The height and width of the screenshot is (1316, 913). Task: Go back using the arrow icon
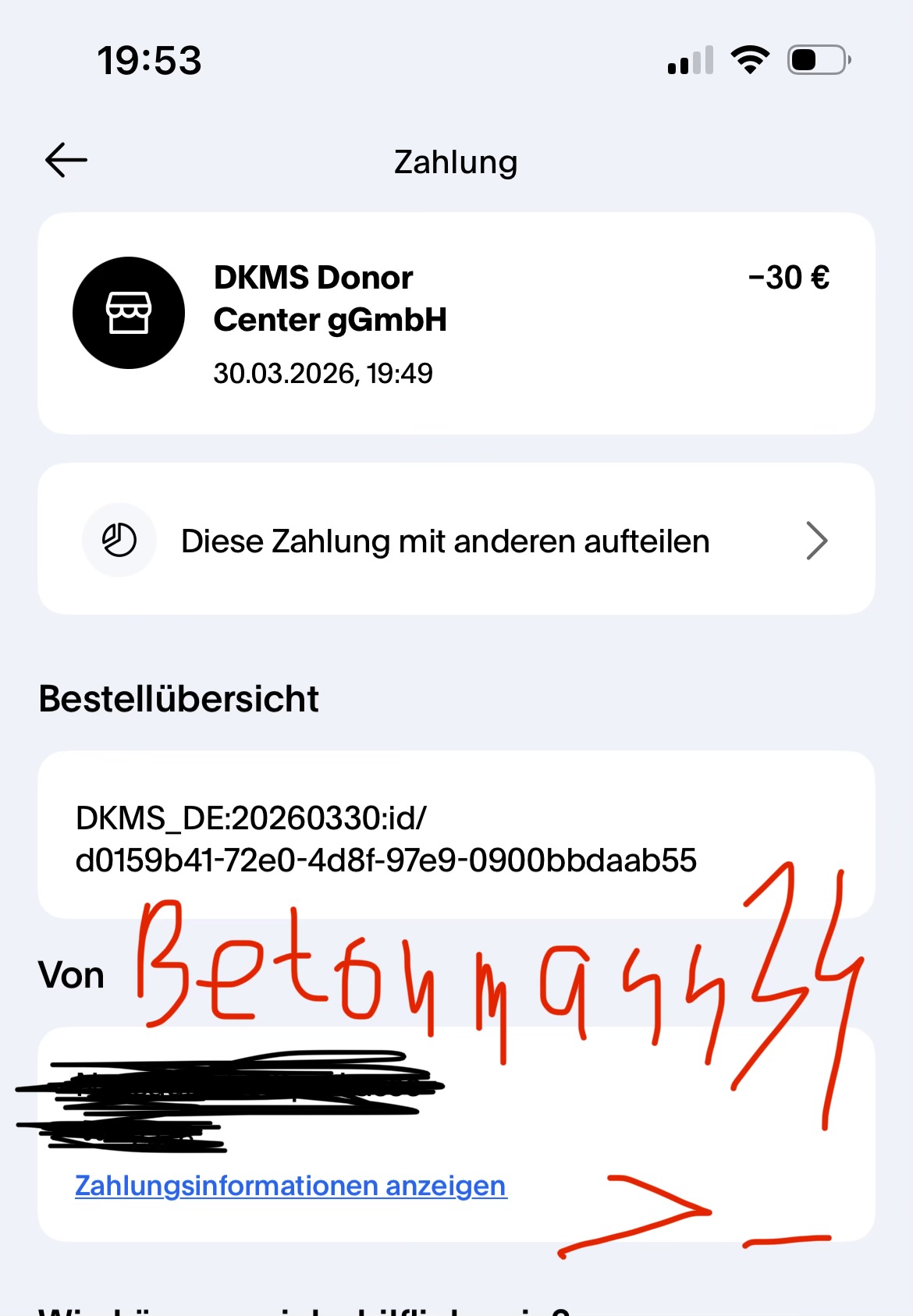click(66, 161)
